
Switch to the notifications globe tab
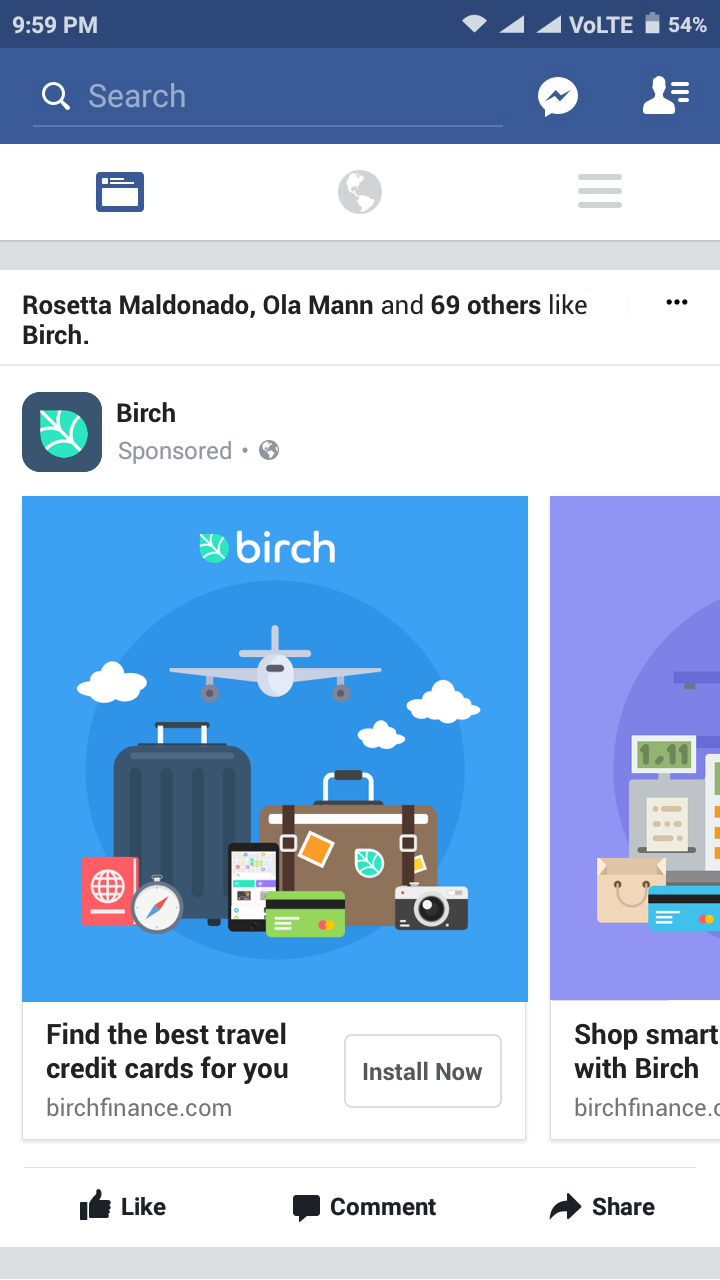(360, 192)
